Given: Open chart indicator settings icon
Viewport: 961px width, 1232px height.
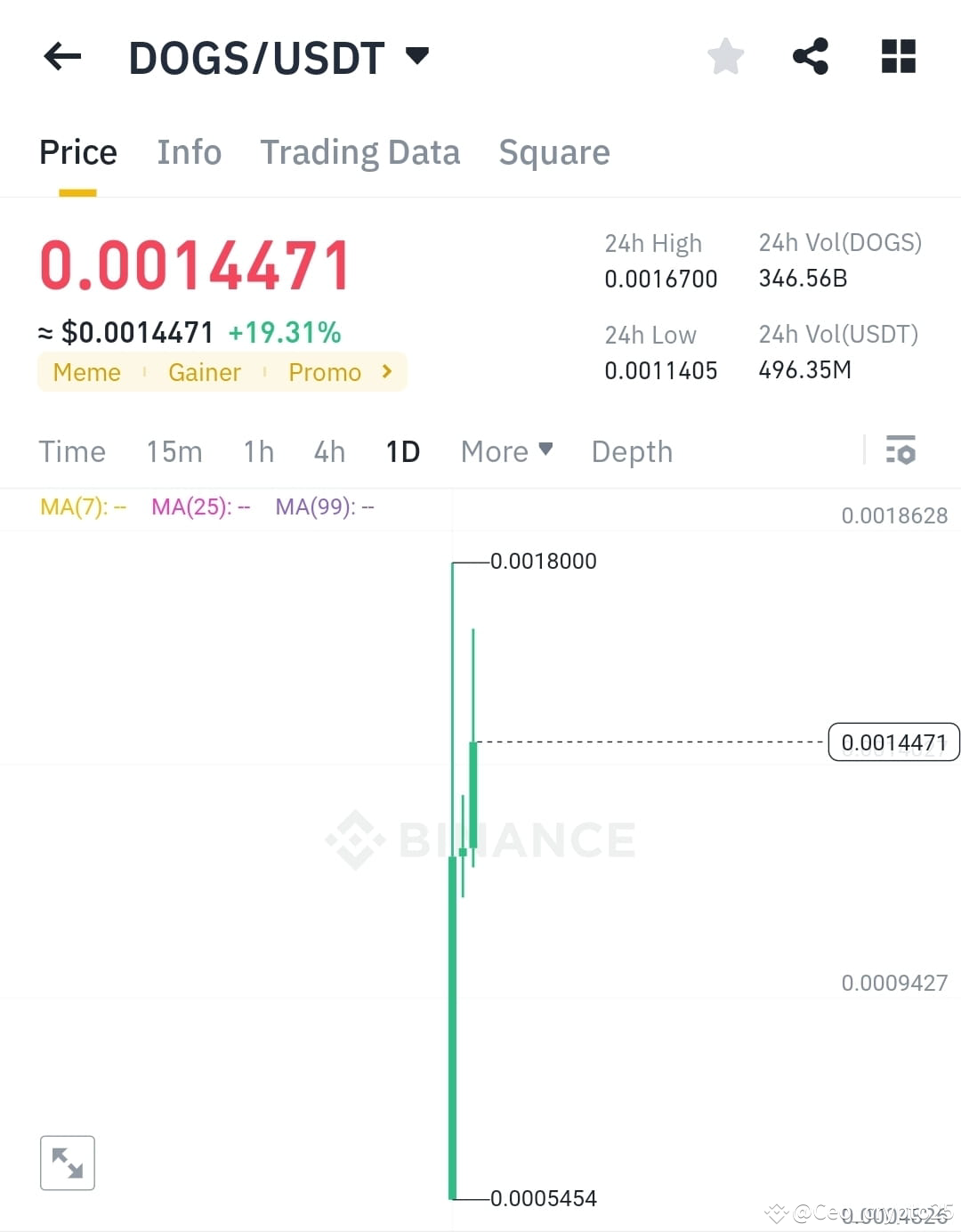Looking at the screenshot, I should point(901,451).
